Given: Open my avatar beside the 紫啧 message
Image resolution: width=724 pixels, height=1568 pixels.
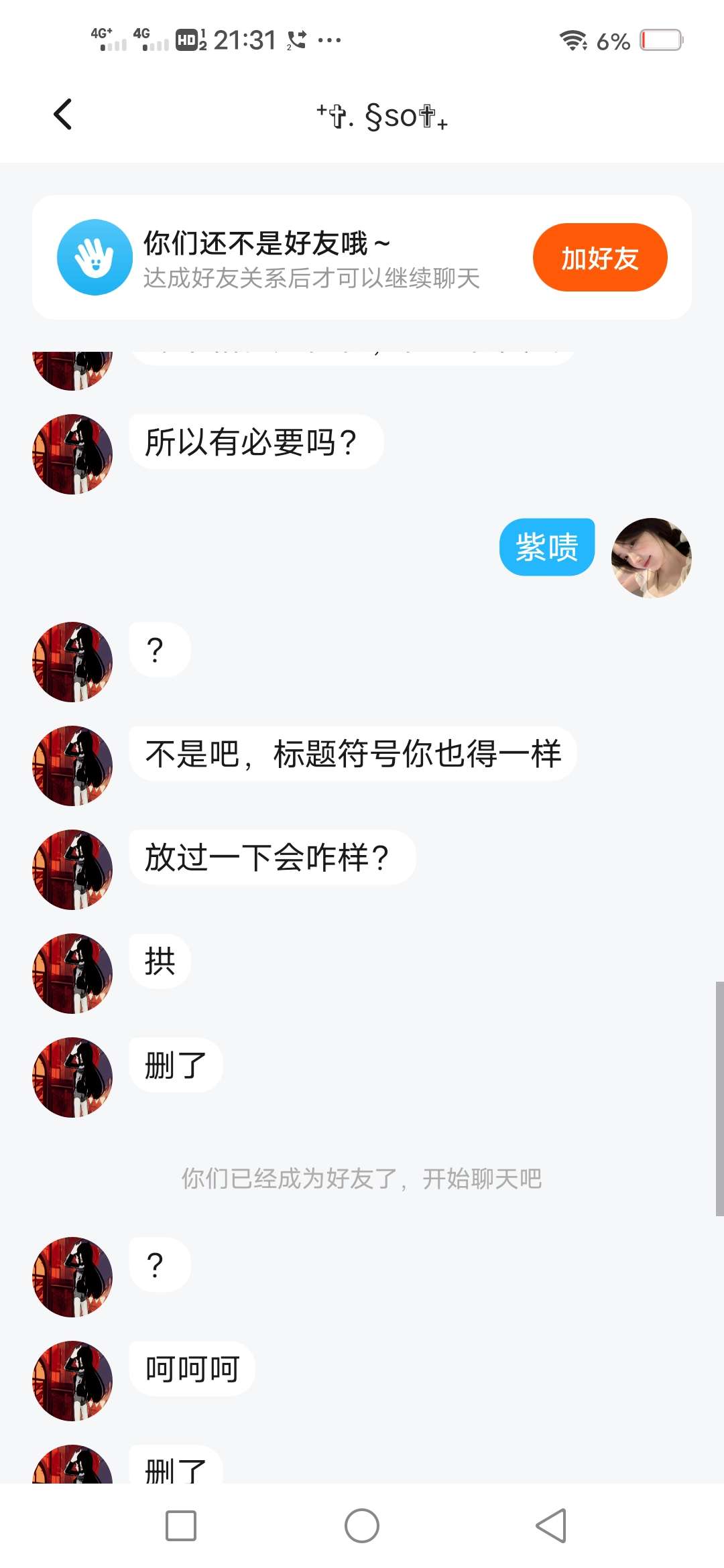Looking at the screenshot, I should click(651, 558).
